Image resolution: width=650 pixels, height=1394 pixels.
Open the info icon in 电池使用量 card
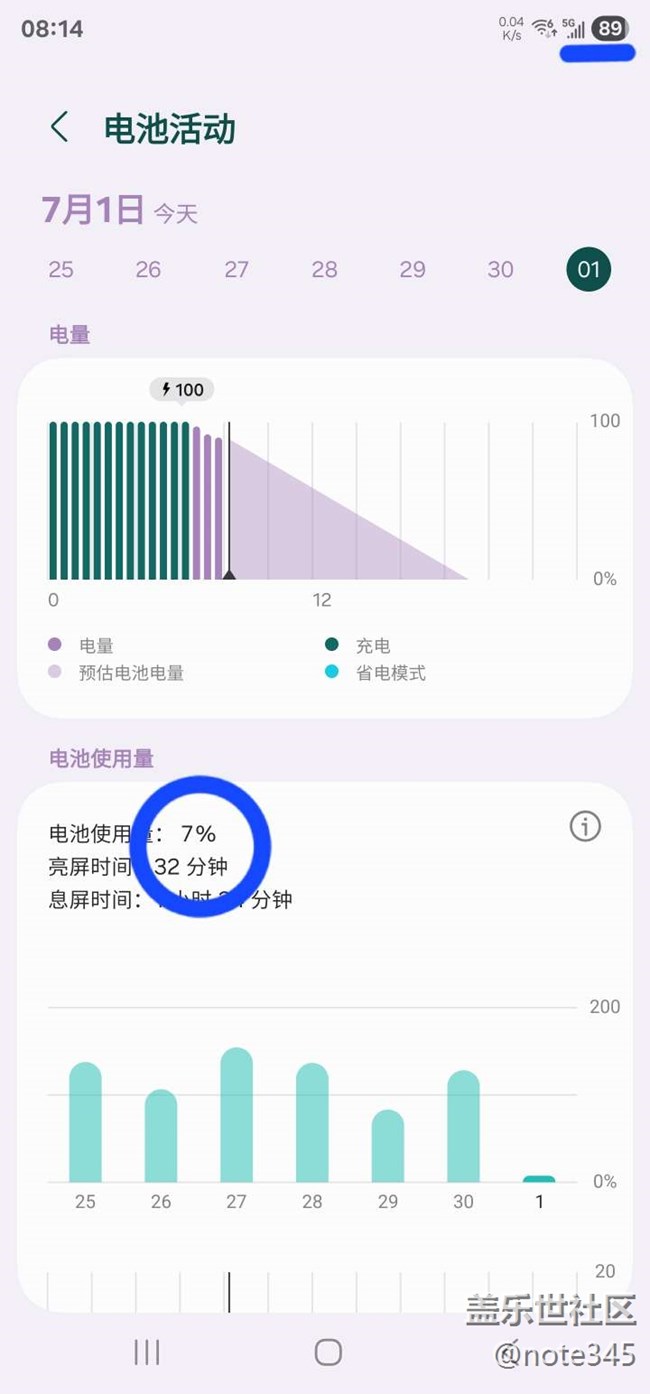pyautogui.click(x=585, y=826)
